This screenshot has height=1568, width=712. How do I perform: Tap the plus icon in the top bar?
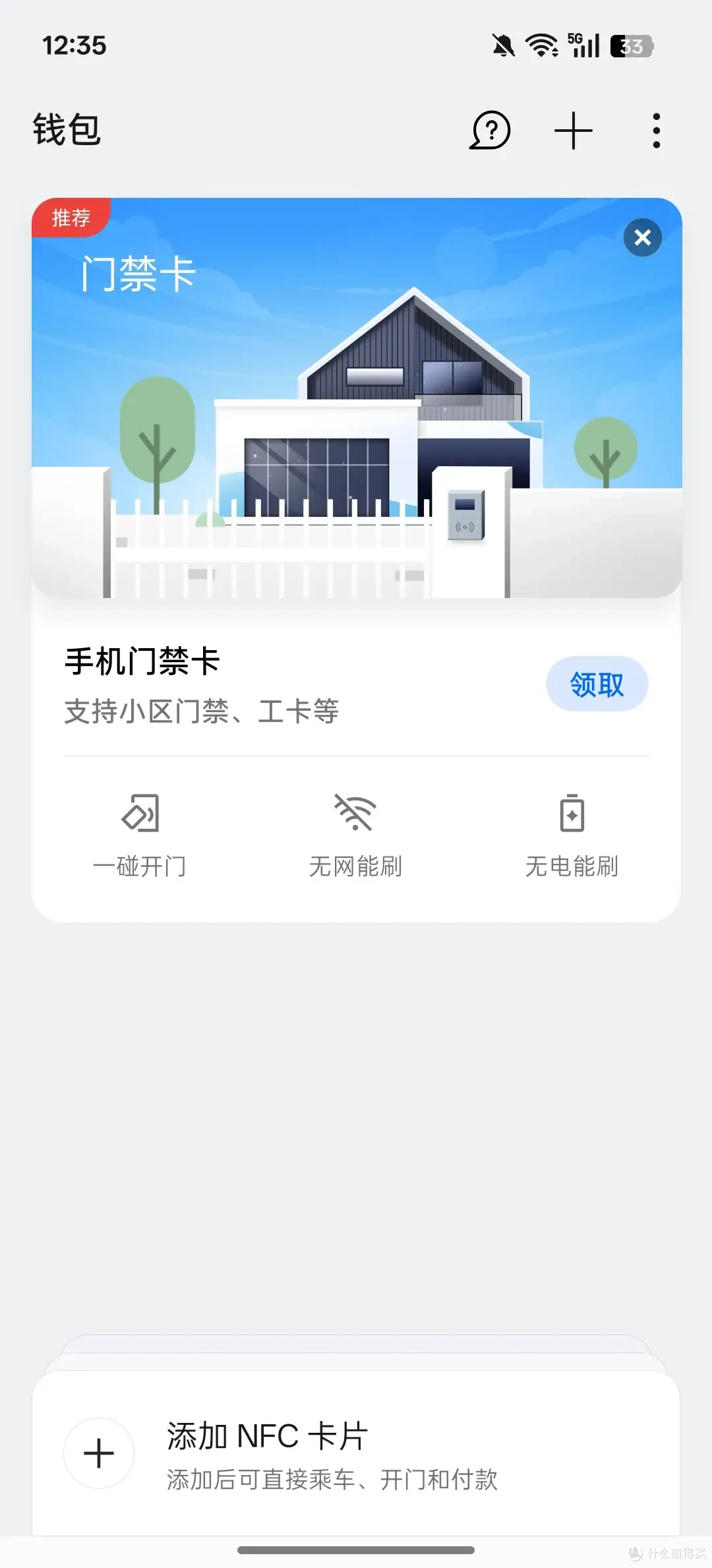point(573,131)
